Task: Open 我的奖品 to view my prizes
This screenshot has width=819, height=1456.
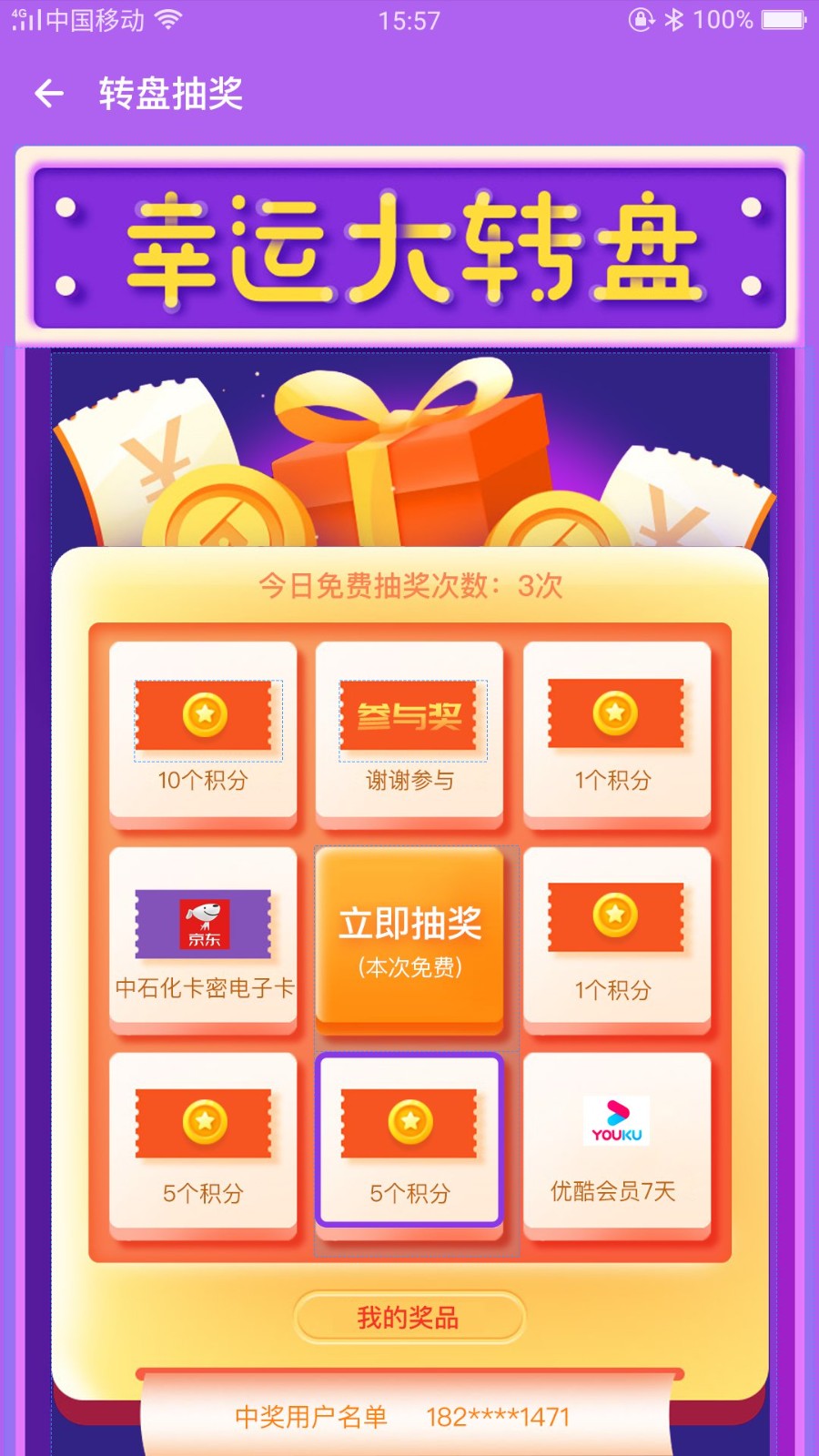Action: pyautogui.click(x=409, y=1317)
